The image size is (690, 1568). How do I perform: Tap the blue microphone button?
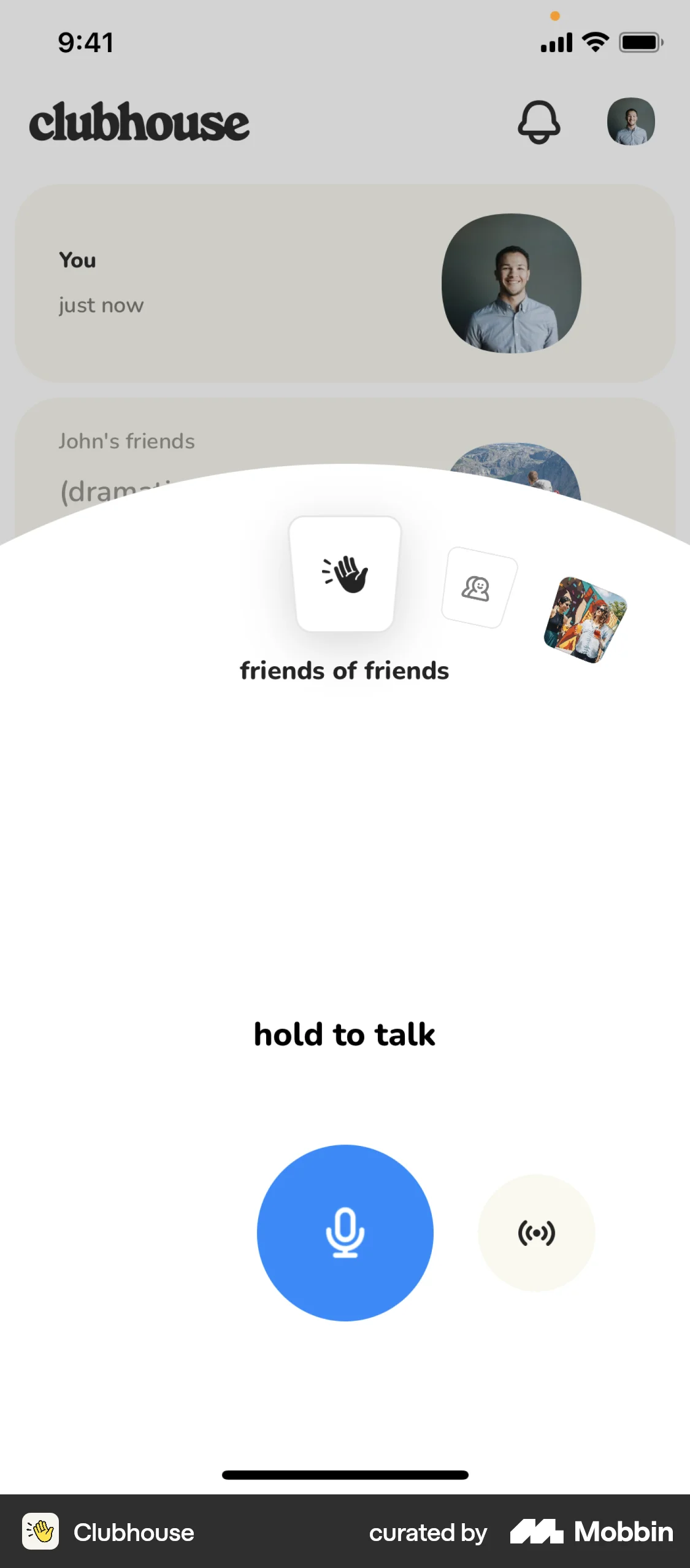pos(345,1232)
